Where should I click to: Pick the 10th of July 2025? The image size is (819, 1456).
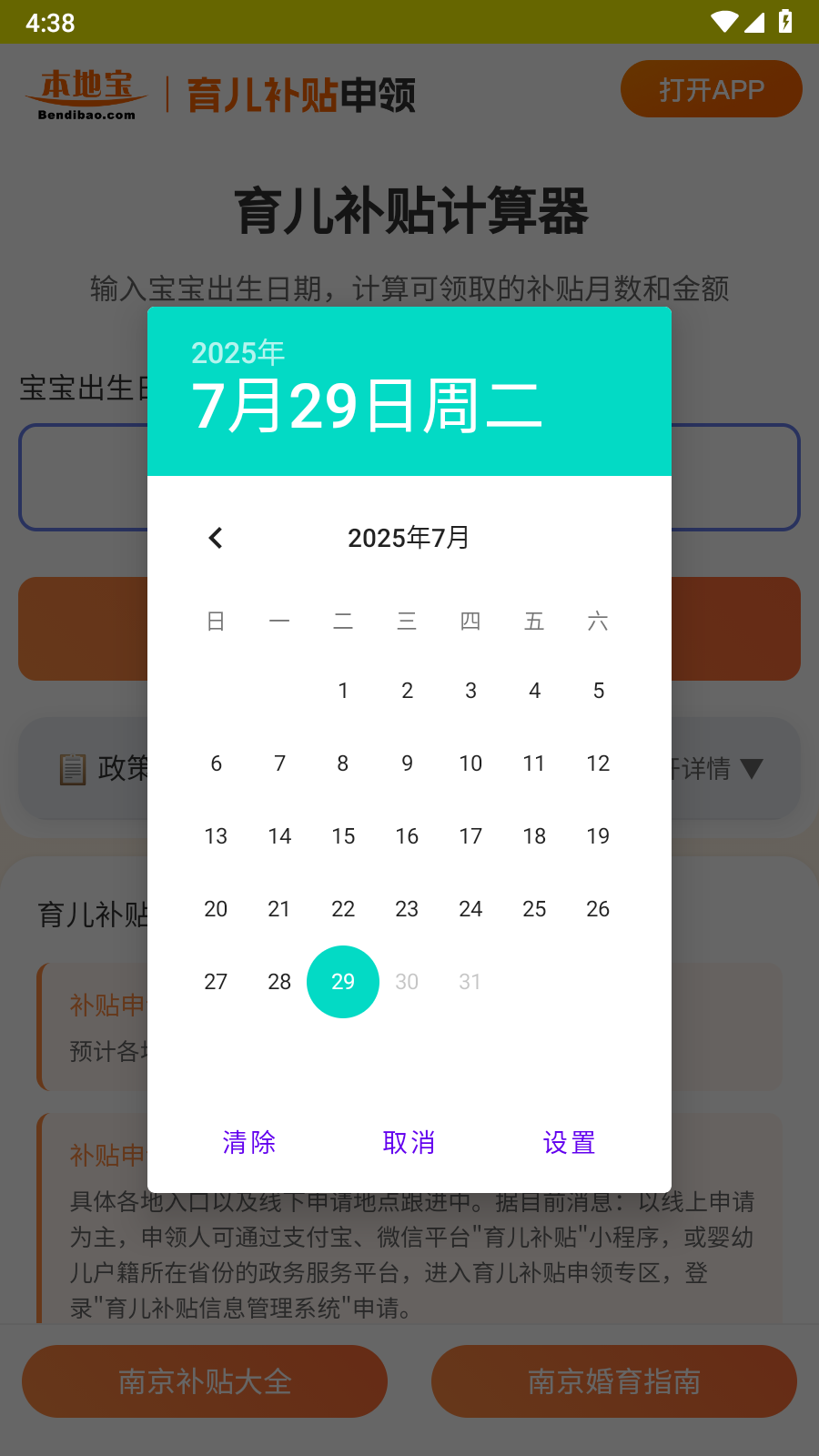pos(470,763)
